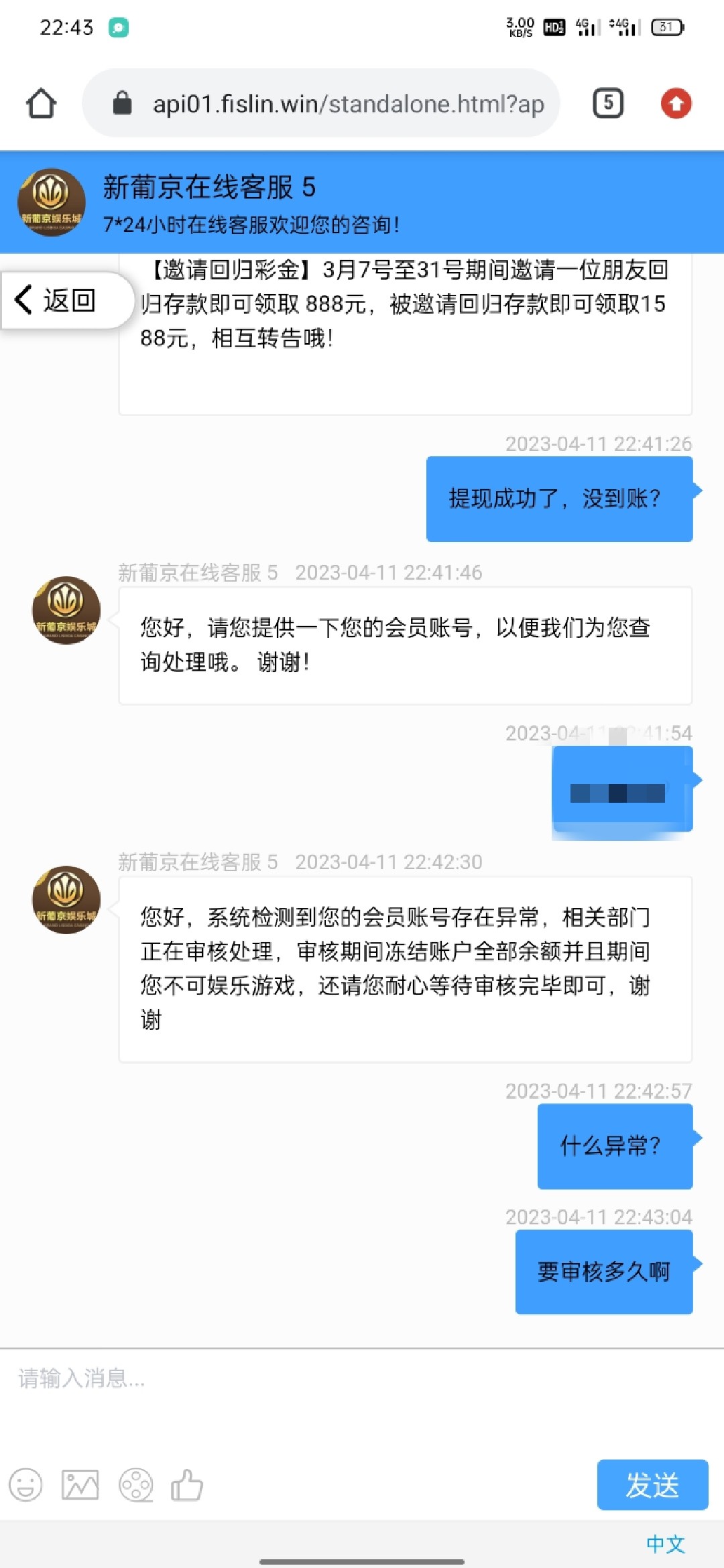This screenshot has height=1568, width=724.
Task: Tap the red upload arrow icon
Action: (676, 103)
